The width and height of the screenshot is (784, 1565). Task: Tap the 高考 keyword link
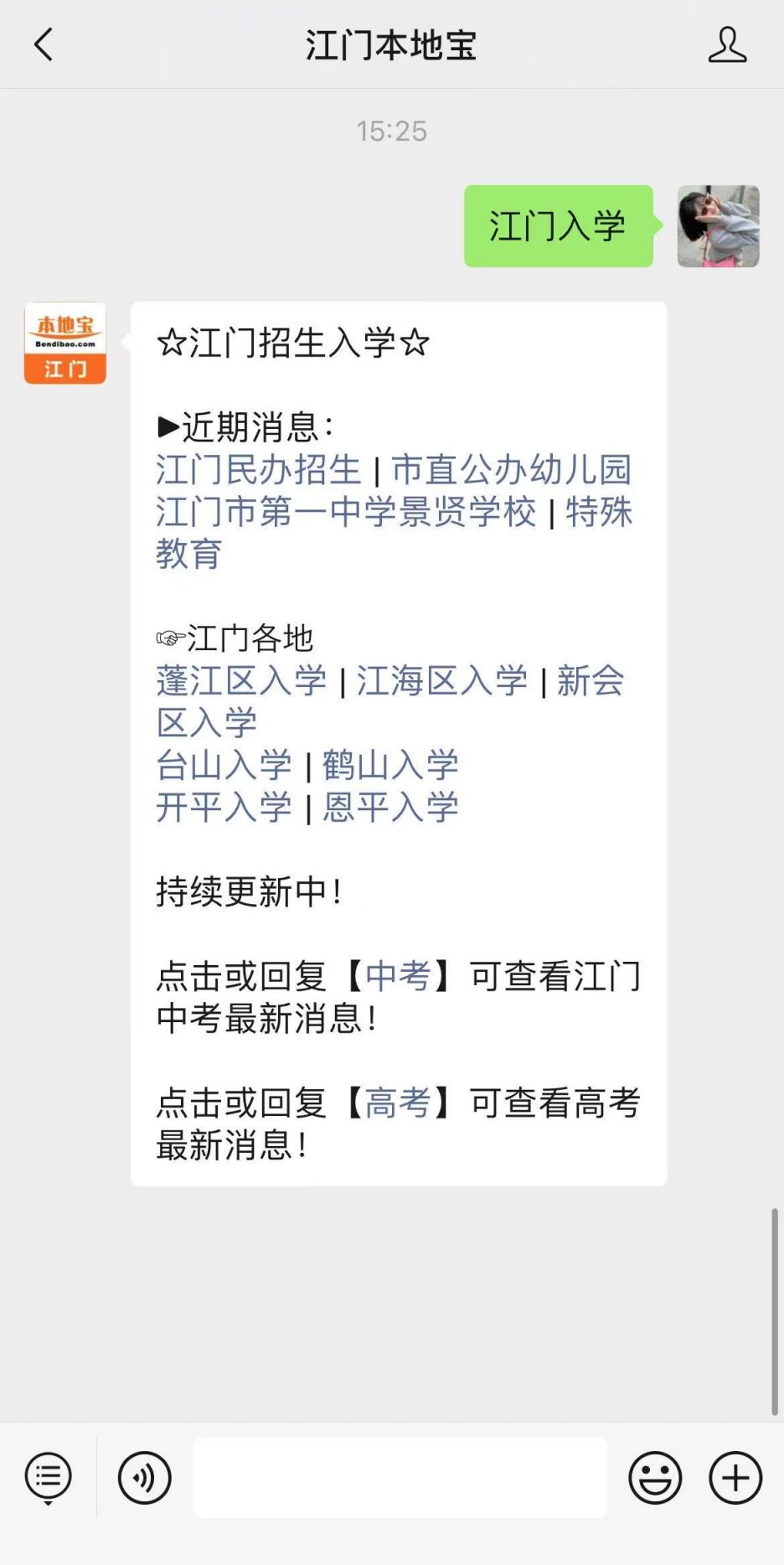coord(398,1103)
